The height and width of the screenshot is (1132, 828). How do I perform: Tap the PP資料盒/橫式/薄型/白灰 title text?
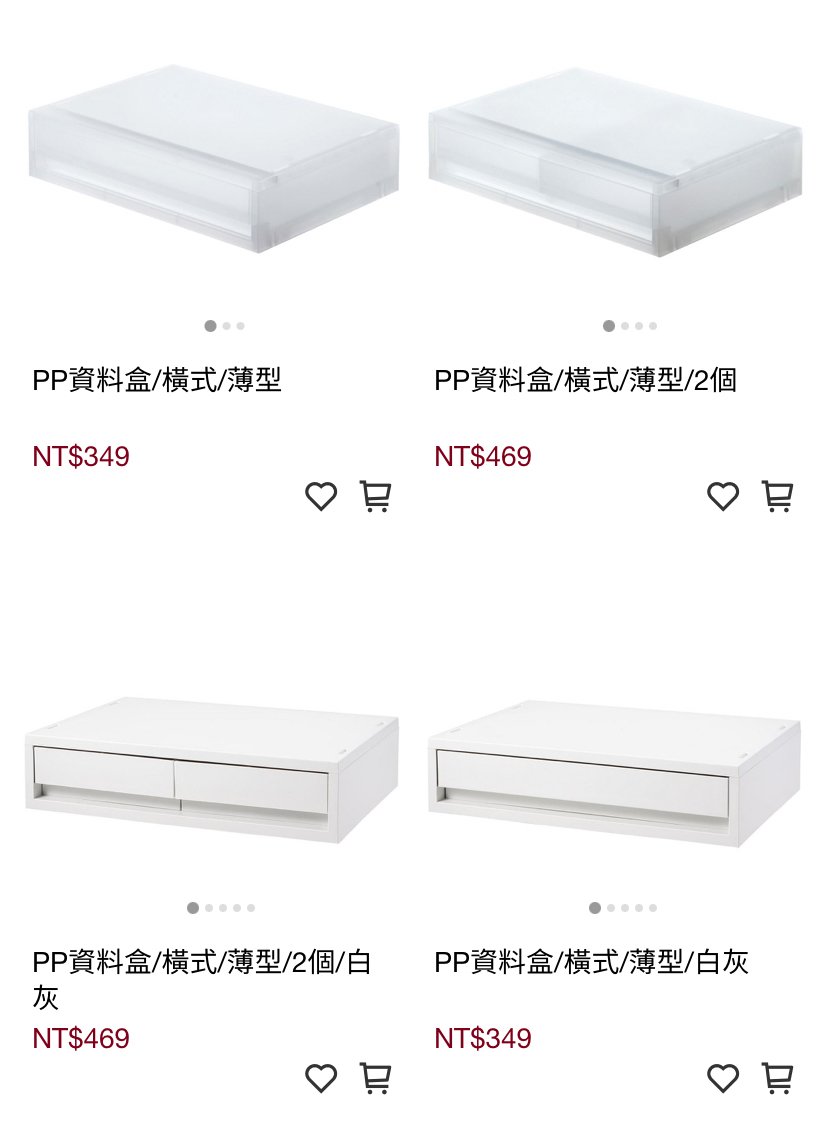tap(591, 962)
